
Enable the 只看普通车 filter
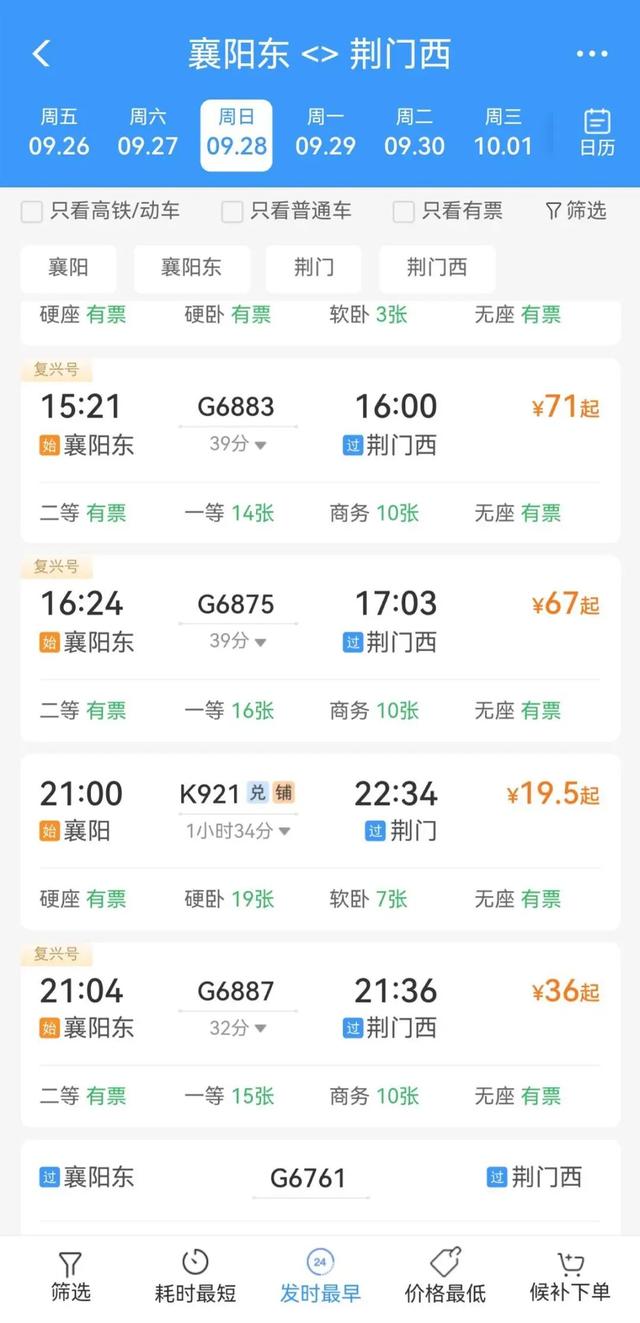click(232, 211)
